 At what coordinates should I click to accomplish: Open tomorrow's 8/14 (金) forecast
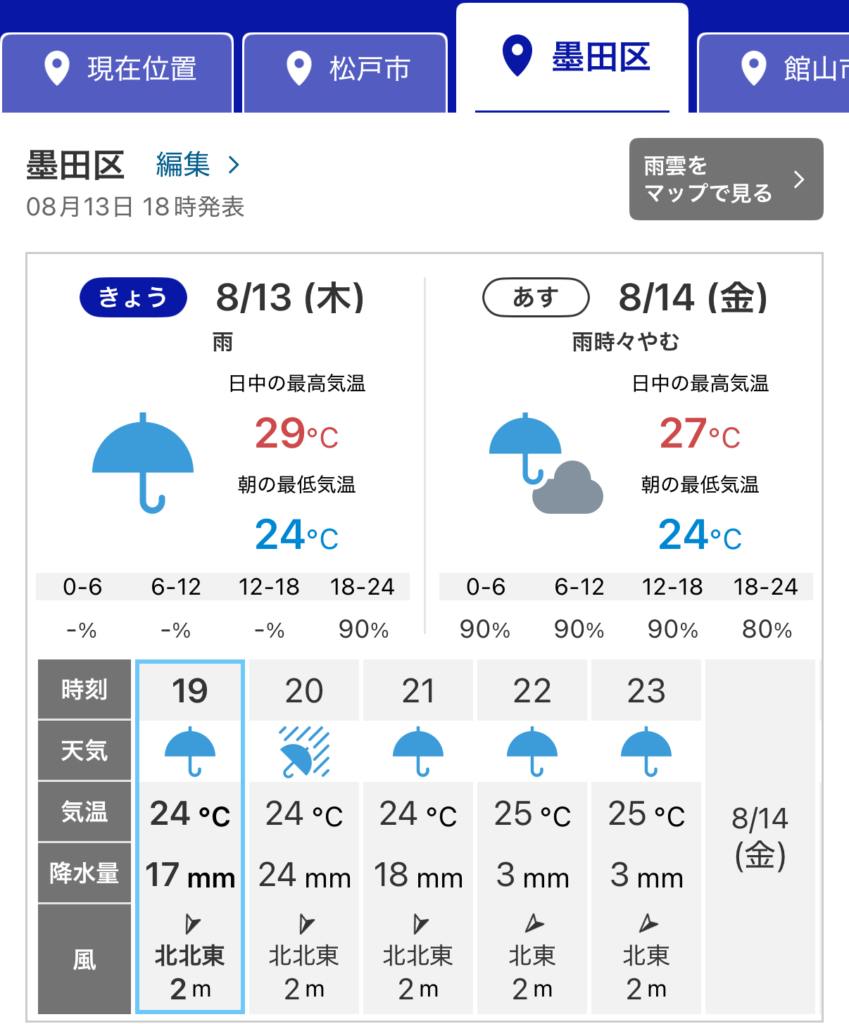[626, 456]
